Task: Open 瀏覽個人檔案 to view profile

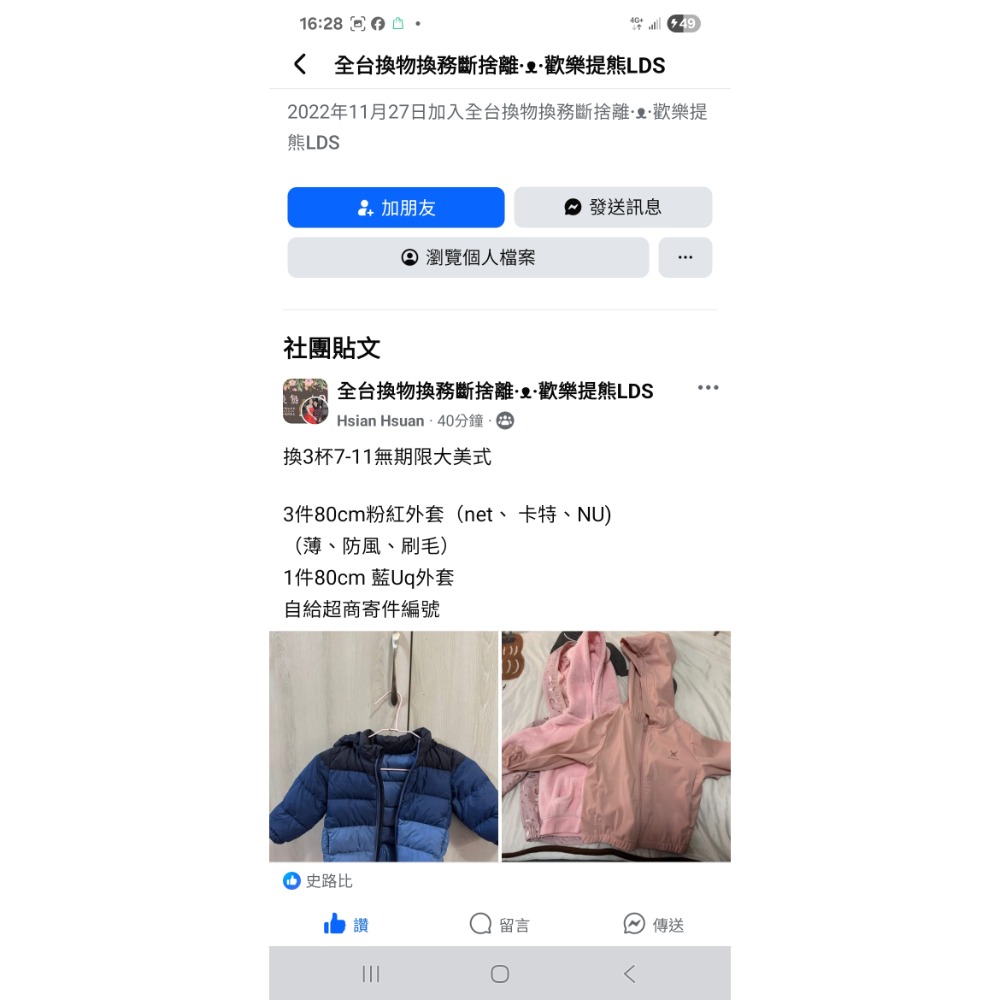Action: click(468, 258)
